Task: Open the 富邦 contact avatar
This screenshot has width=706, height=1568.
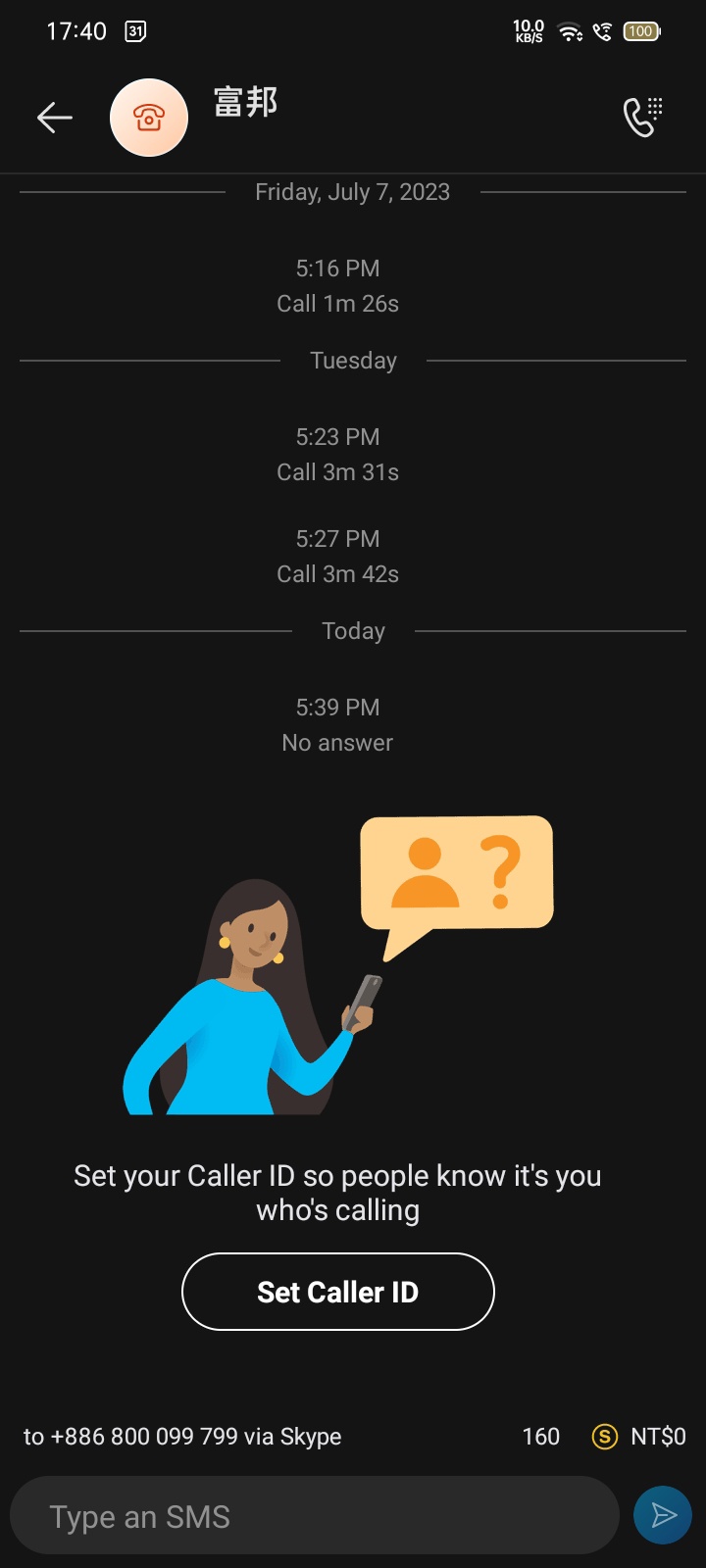Action: tap(149, 118)
